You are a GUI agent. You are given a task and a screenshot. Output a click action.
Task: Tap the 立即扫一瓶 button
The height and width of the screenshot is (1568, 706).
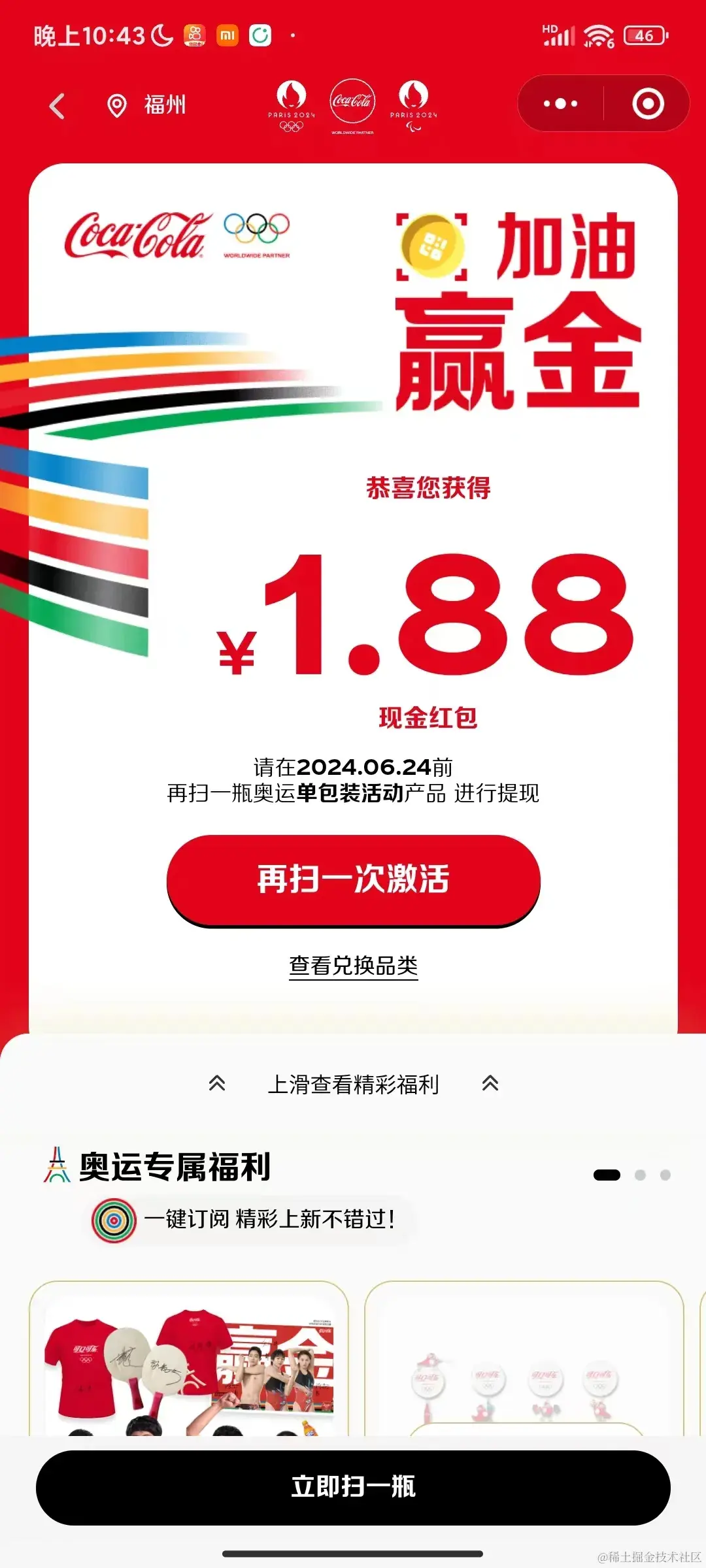(353, 1487)
